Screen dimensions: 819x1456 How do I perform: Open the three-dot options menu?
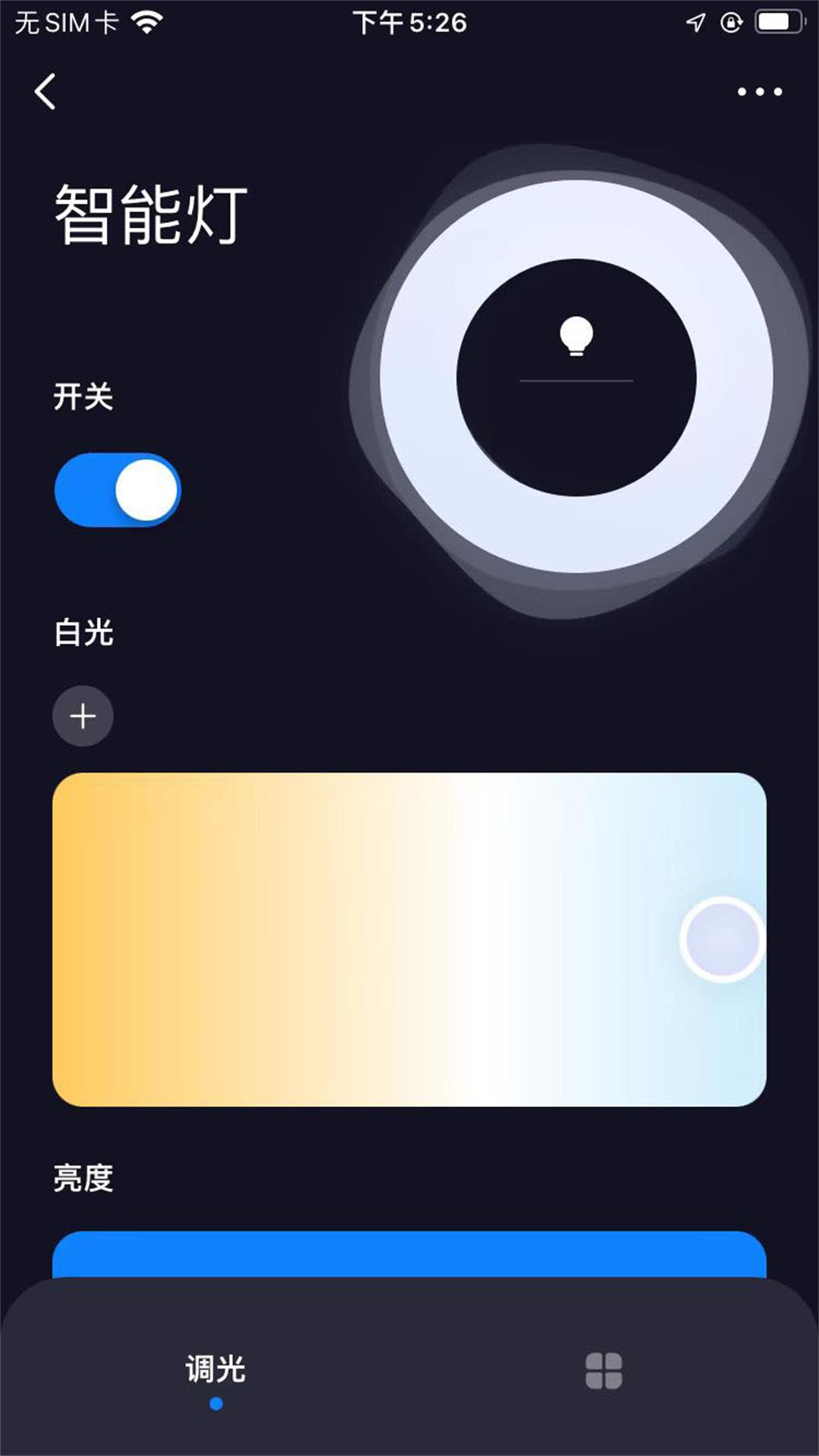pyautogui.click(x=759, y=91)
